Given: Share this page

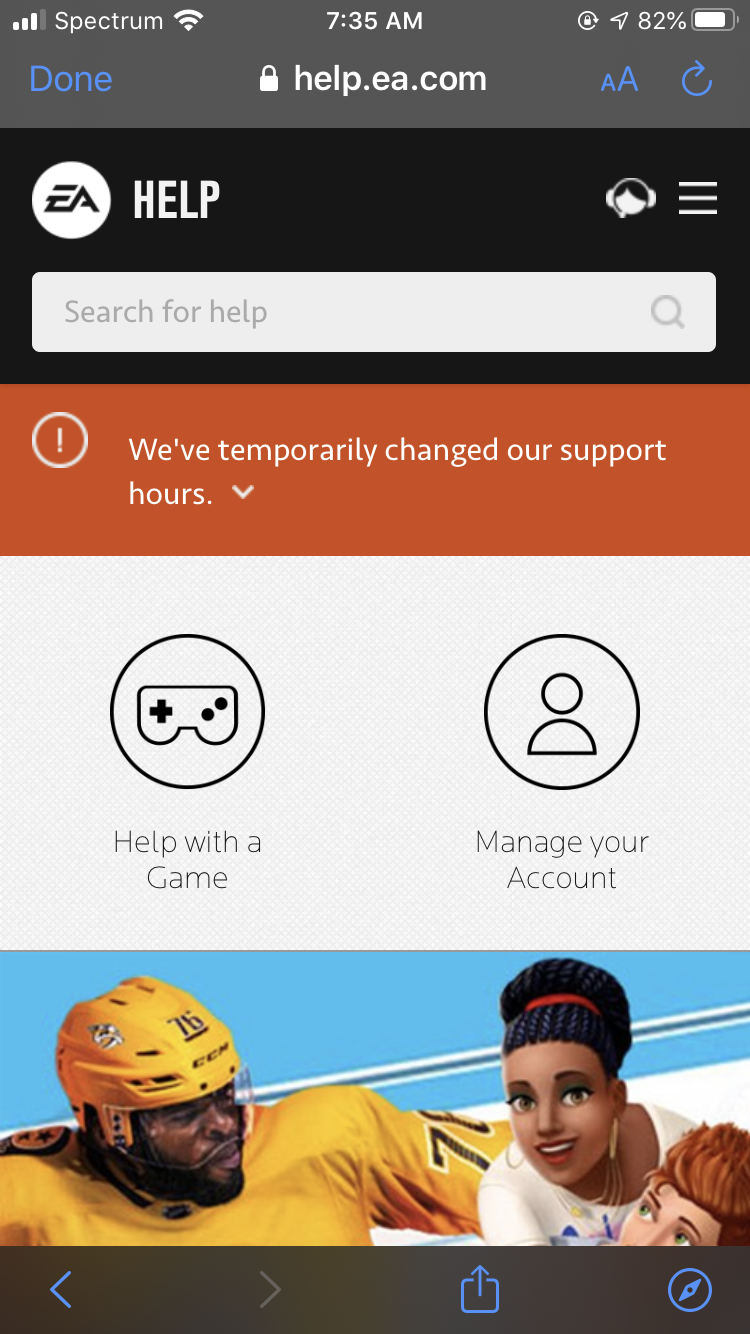Looking at the screenshot, I should click(479, 1288).
